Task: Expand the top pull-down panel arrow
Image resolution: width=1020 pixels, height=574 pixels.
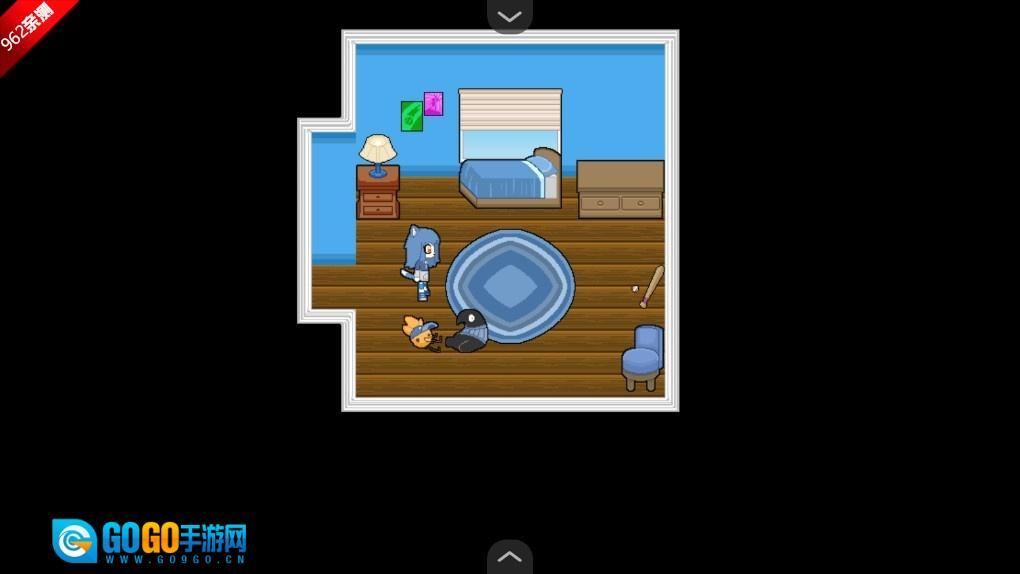Action: tap(509, 15)
